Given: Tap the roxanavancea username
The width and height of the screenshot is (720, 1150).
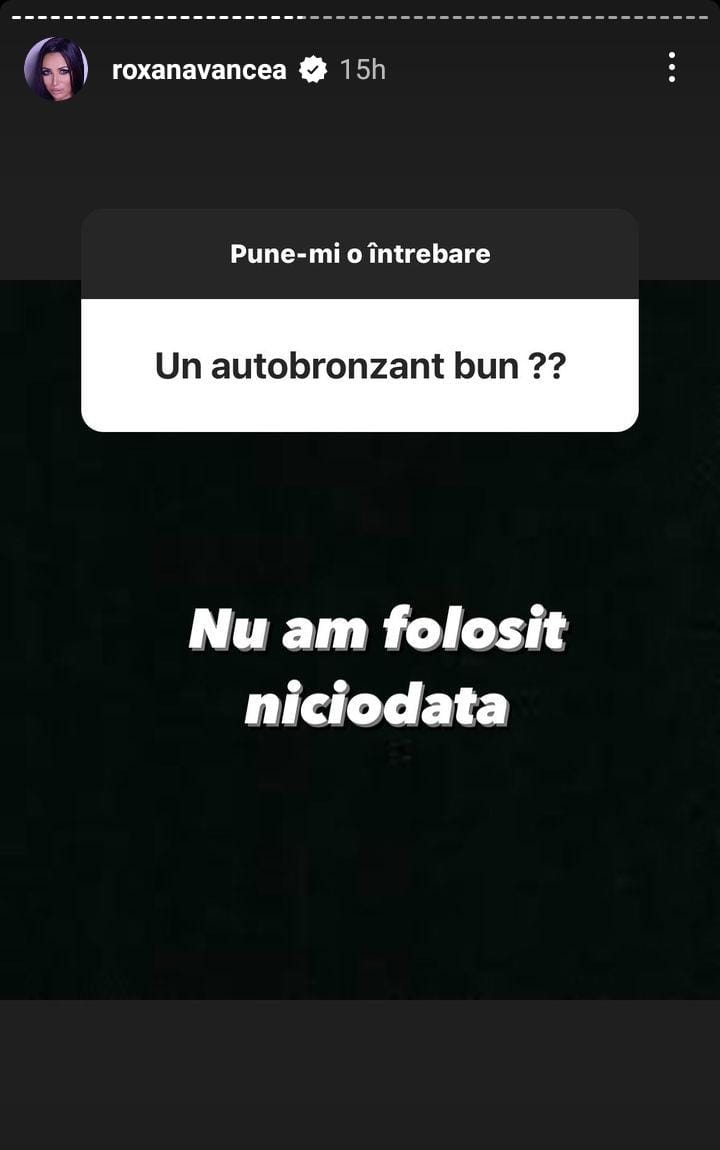Looking at the screenshot, I should tap(199, 69).
